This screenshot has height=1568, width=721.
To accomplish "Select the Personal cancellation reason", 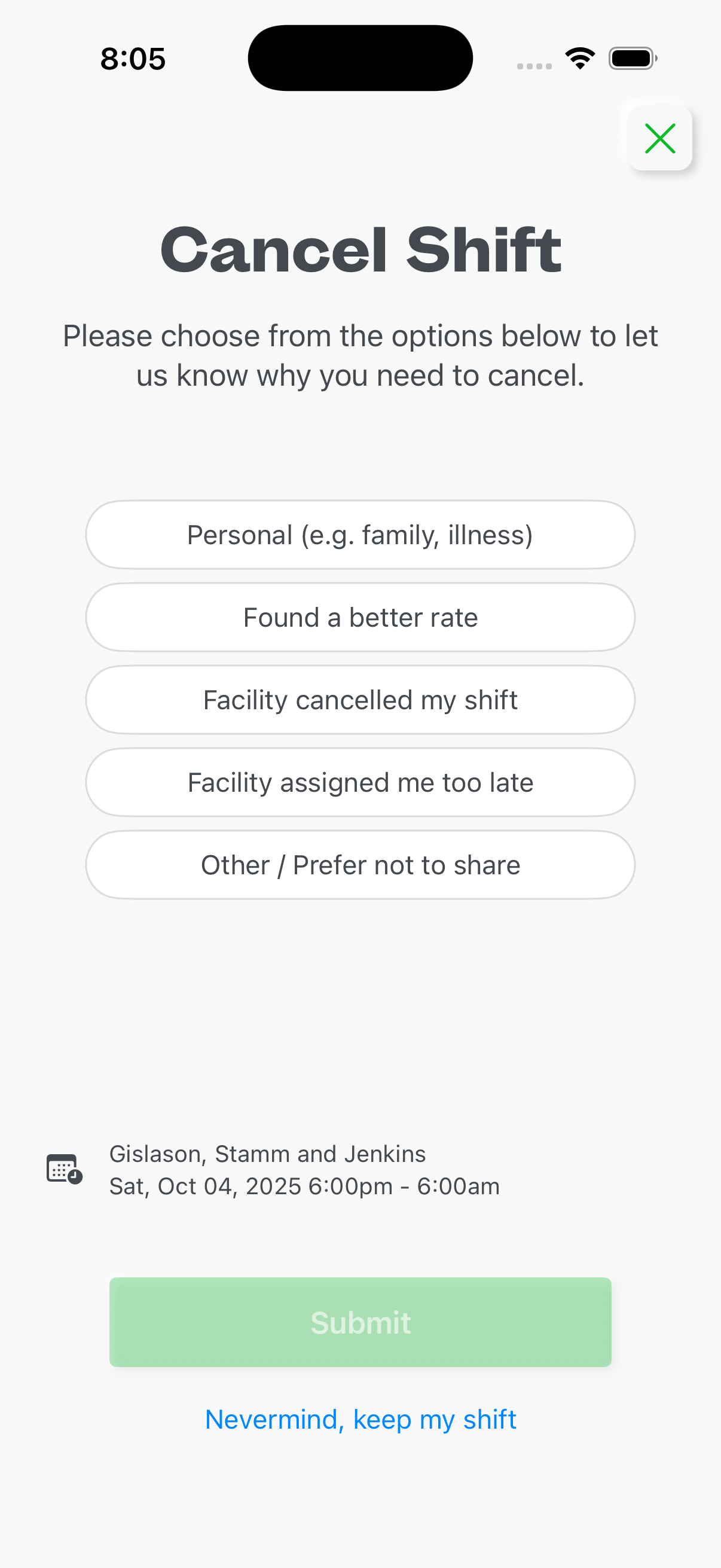I will tap(360, 535).
